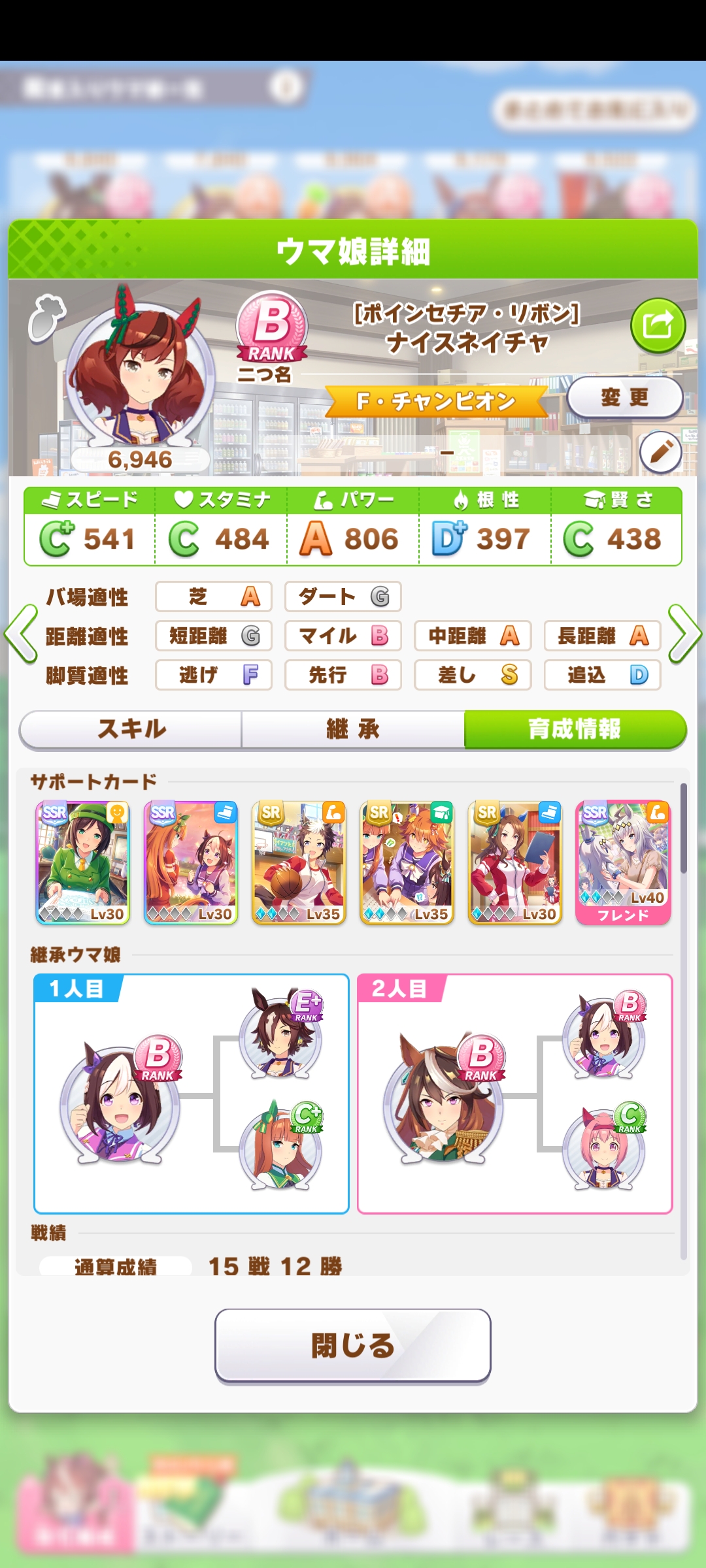The width and height of the screenshot is (706, 1568).
Task: Go to next character with right arrow
Action: (x=685, y=634)
